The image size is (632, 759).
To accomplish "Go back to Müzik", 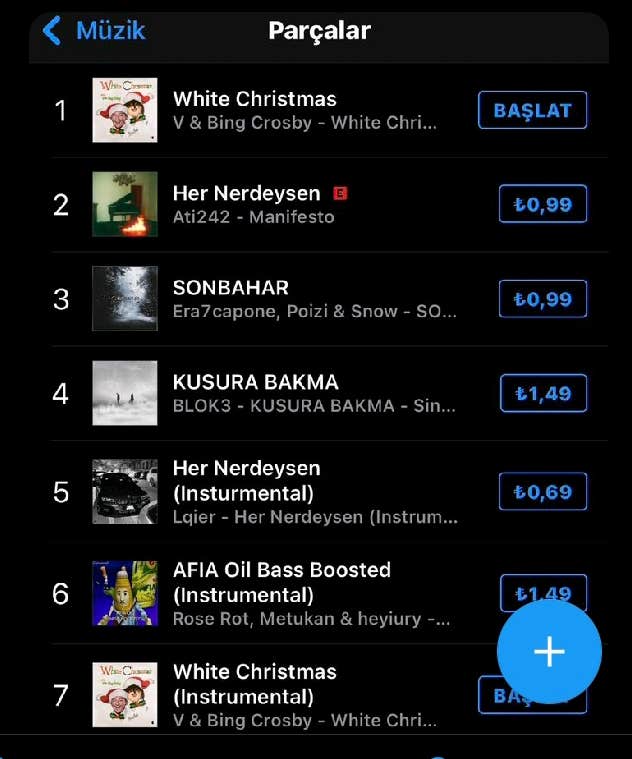I will (95, 31).
